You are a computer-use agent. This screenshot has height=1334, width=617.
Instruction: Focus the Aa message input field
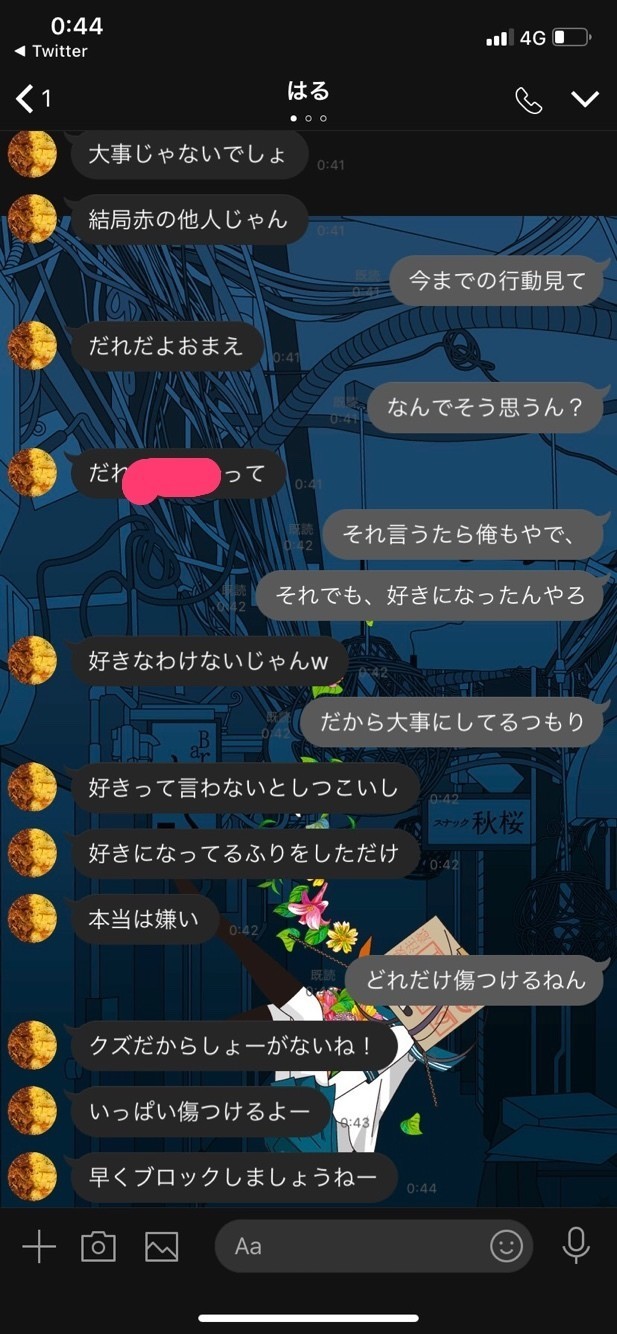click(350, 1246)
